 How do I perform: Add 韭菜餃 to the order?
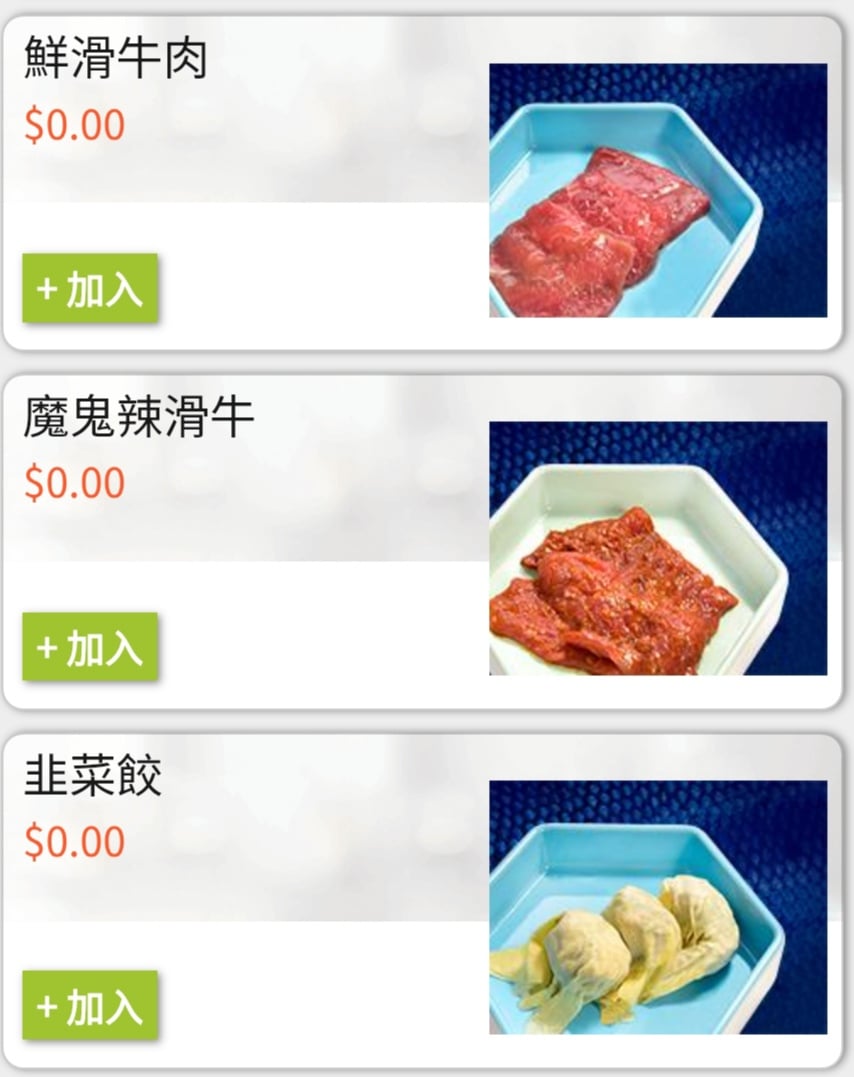tap(90, 1005)
